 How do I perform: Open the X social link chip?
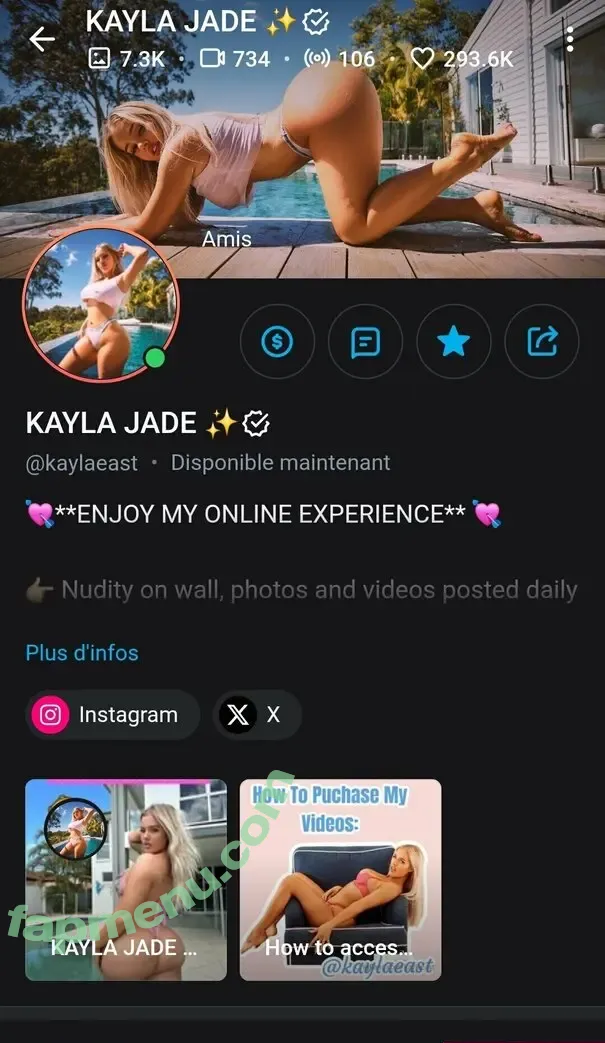(257, 715)
